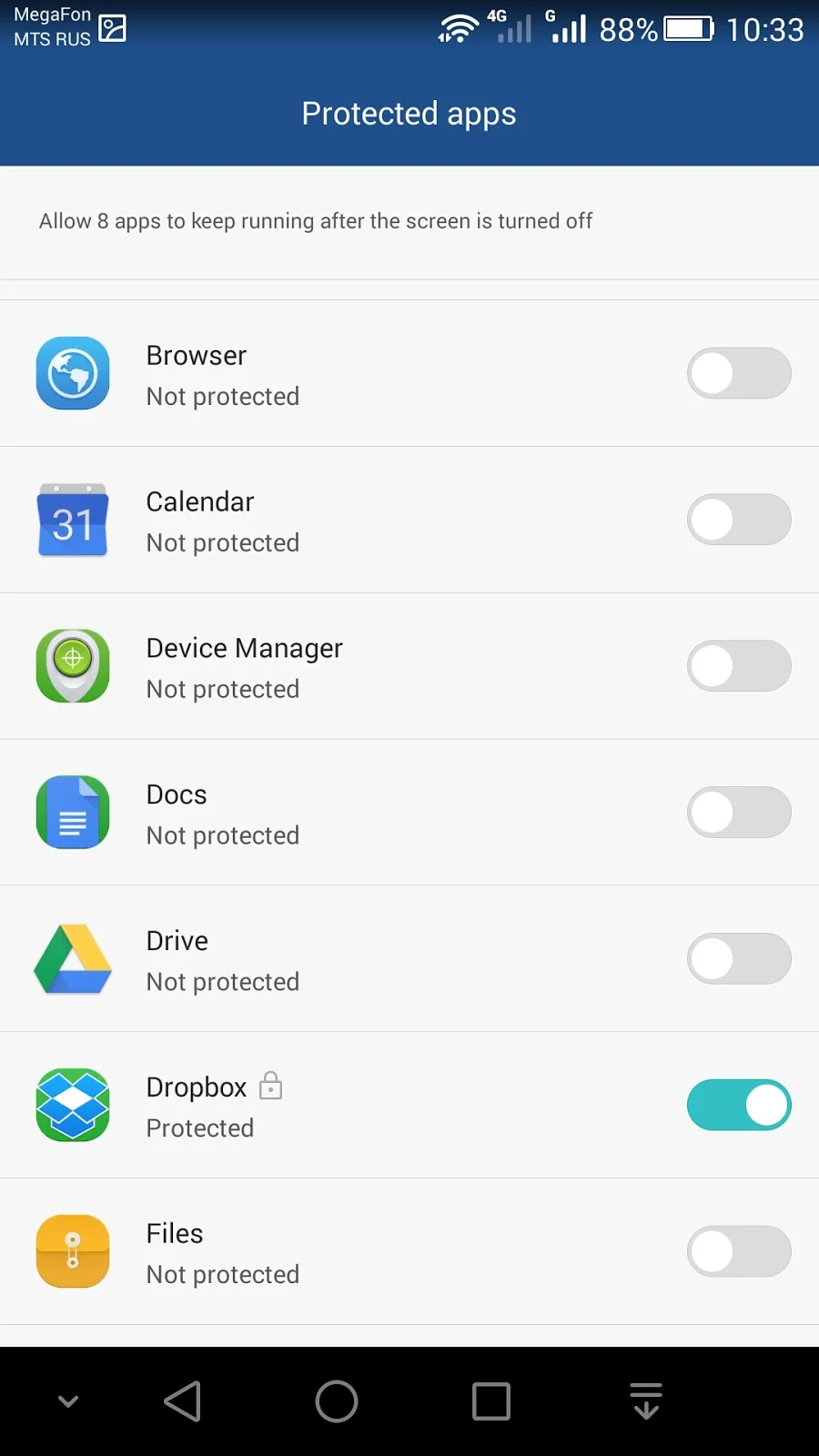Viewport: 819px width, 1456px height.
Task: Protect the Docs app
Action: tap(738, 813)
